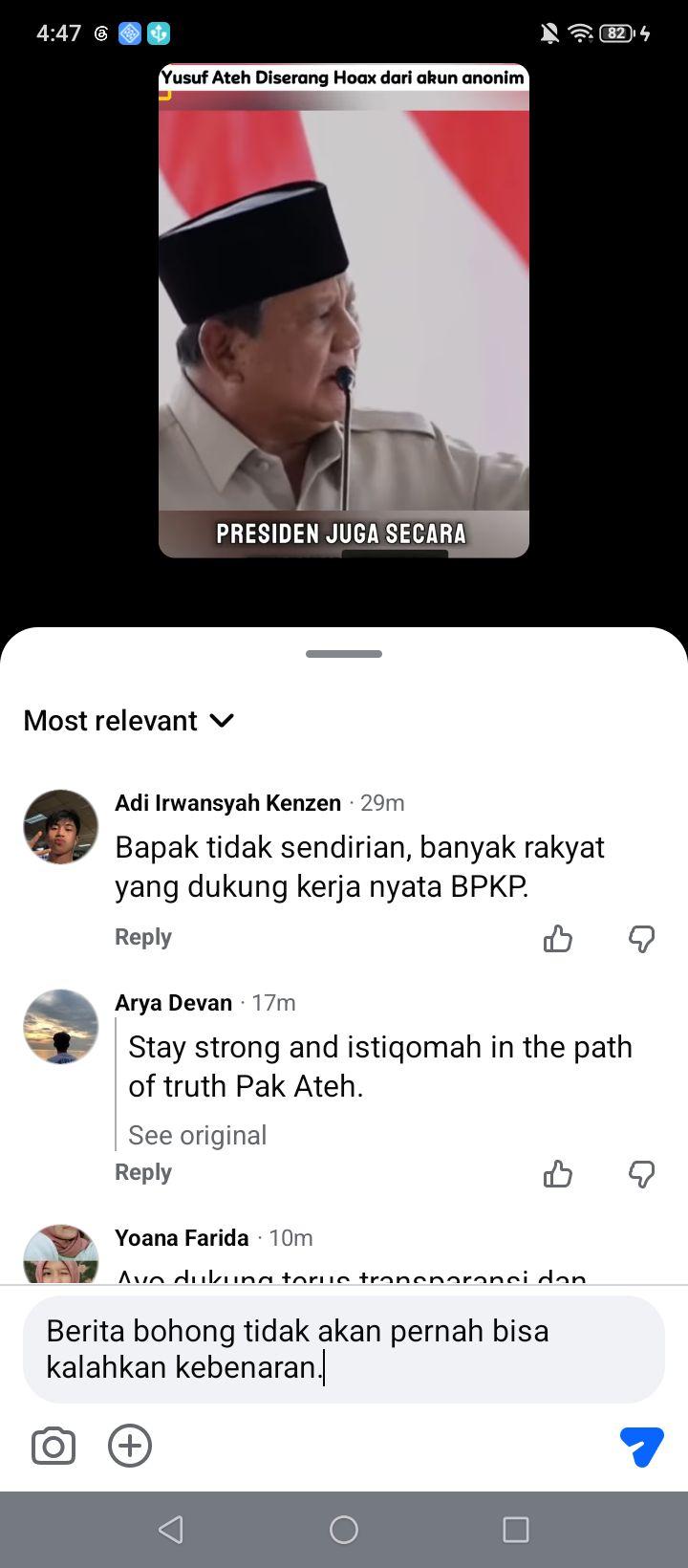The width and height of the screenshot is (688, 1568).
Task: See original of Arya Devan's comment
Action: [197, 1135]
